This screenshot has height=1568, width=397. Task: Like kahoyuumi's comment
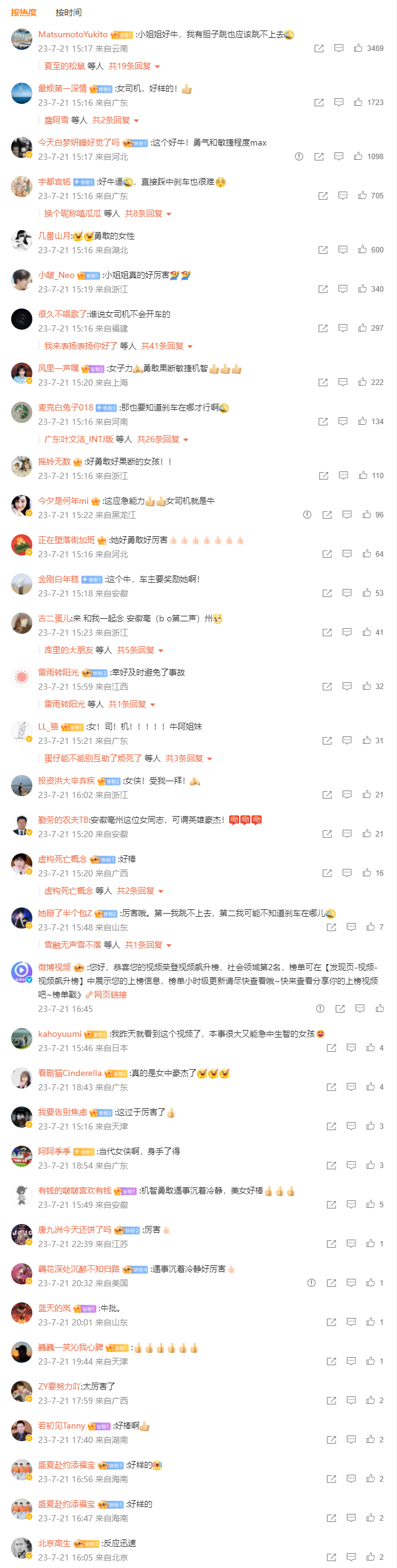tap(370, 1047)
